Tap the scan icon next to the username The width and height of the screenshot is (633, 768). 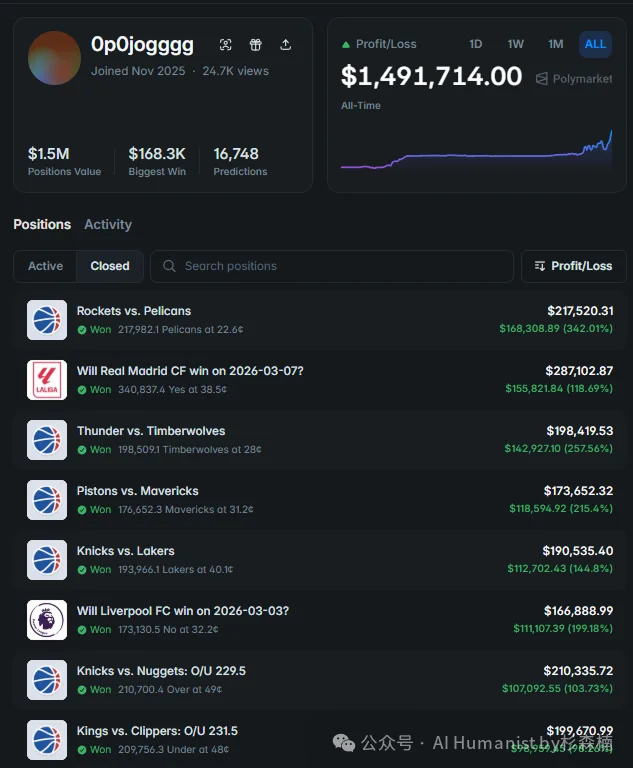point(226,45)
